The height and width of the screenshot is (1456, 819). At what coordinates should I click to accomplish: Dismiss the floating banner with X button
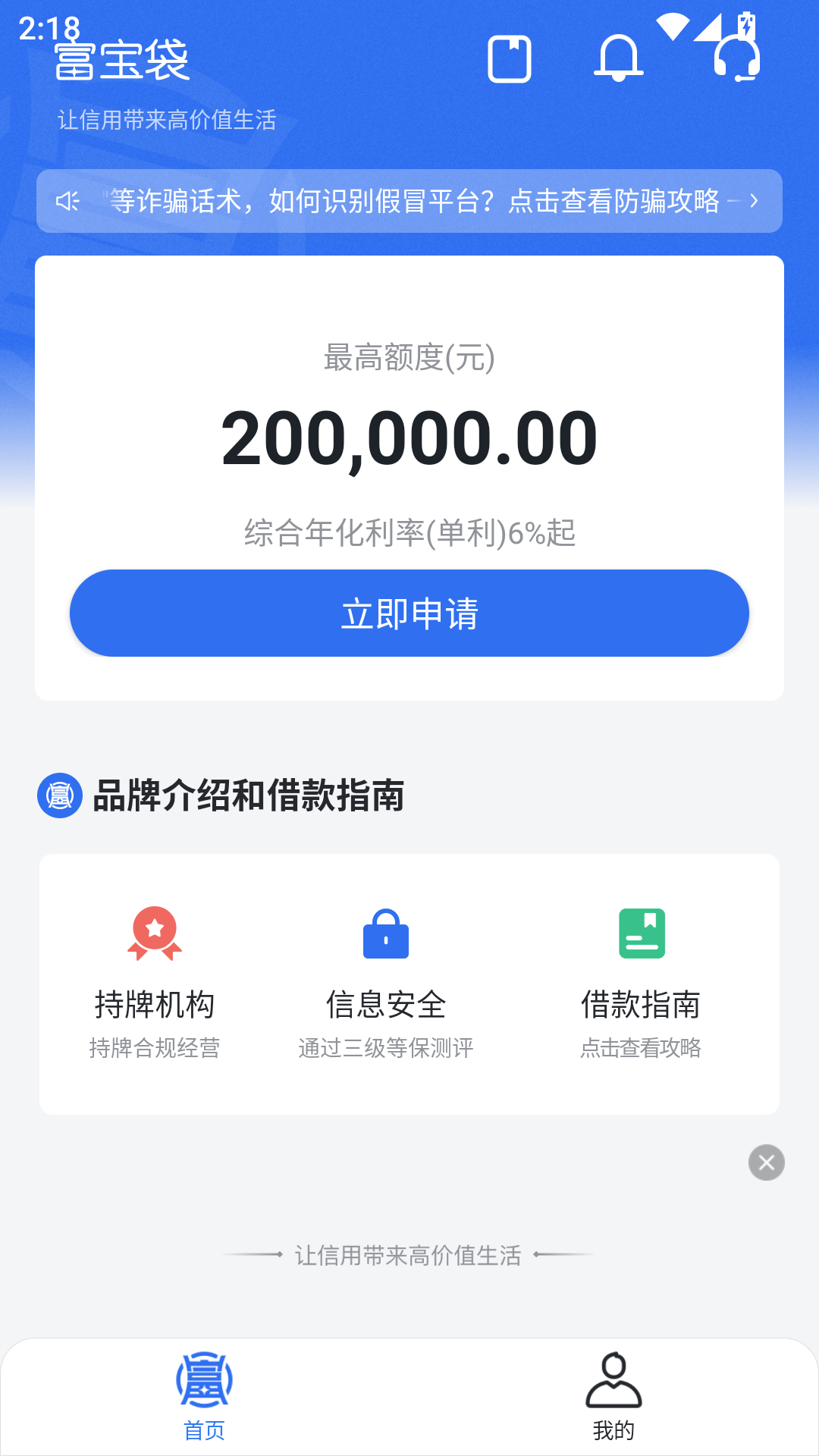(x=766, y=1163)
